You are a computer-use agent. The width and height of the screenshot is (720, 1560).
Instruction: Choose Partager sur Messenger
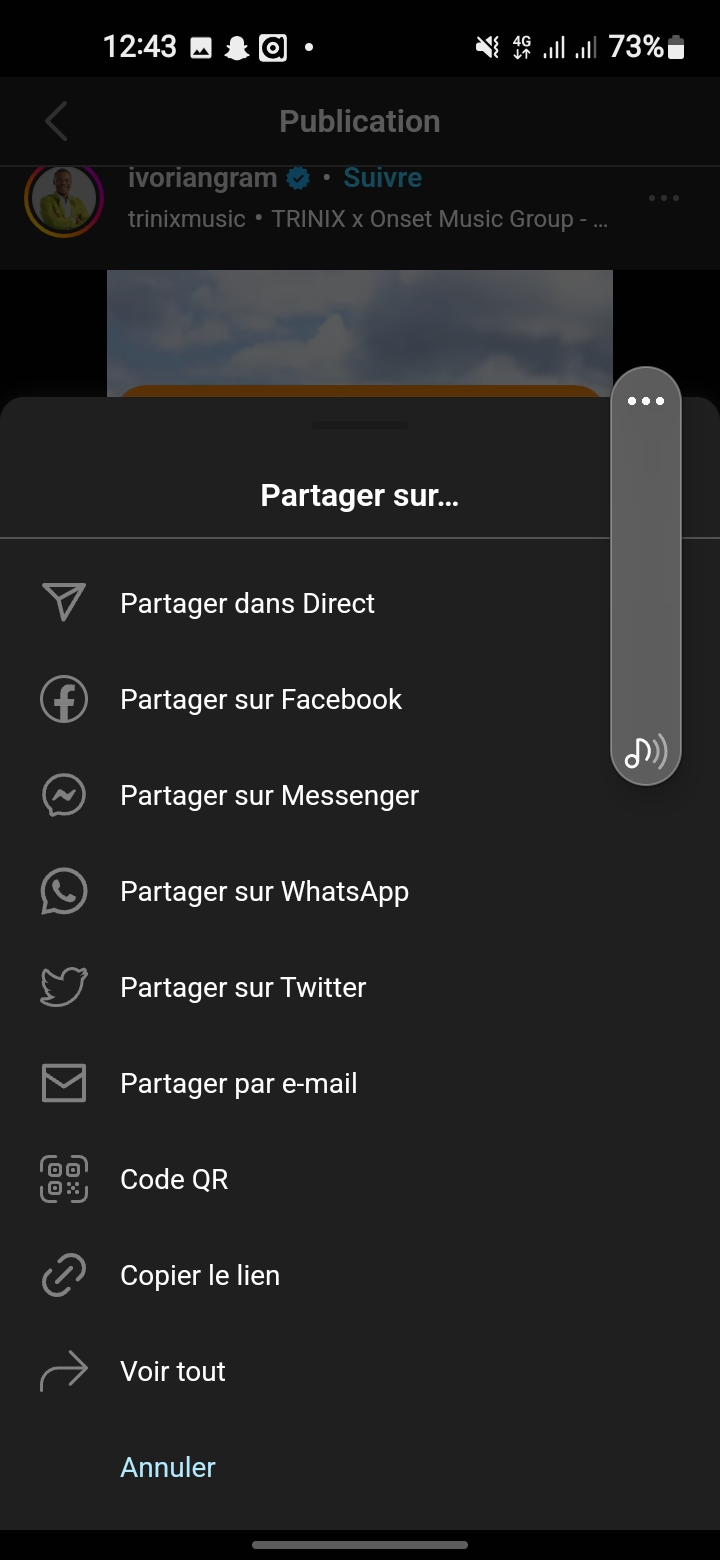tap(360, 795)
